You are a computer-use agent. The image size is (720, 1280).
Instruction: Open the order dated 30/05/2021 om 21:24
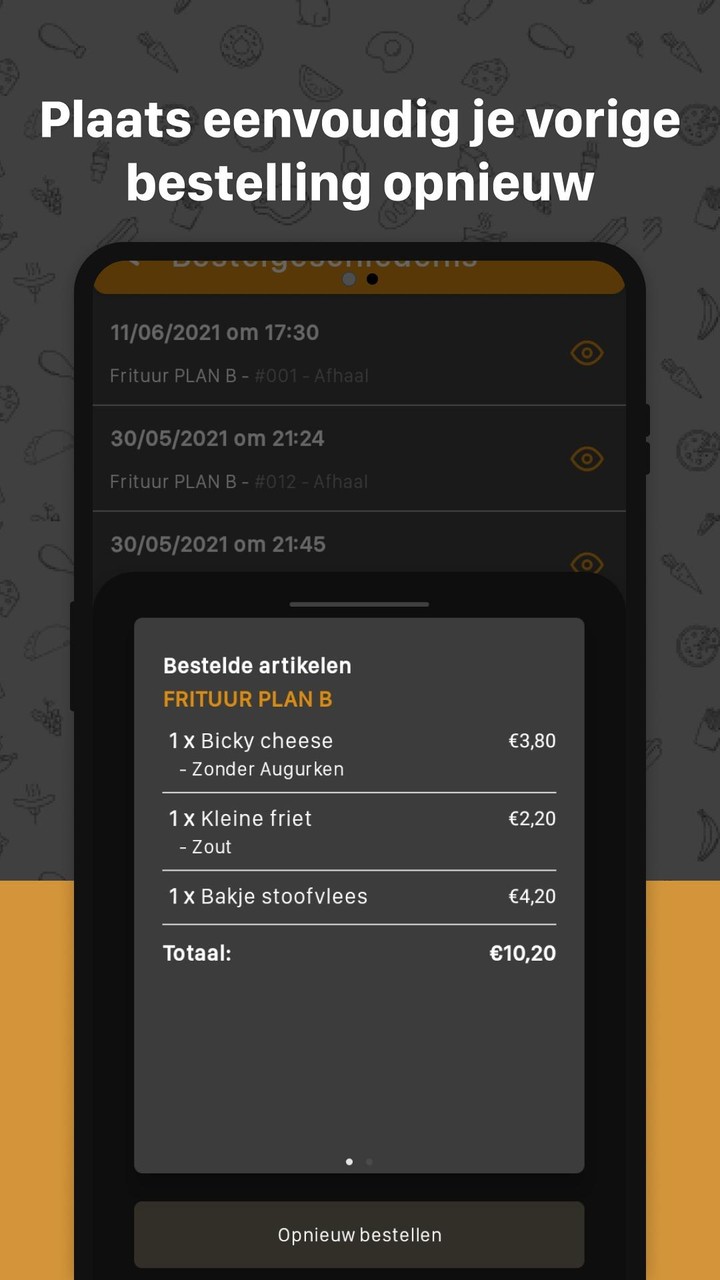coord(300,459)
